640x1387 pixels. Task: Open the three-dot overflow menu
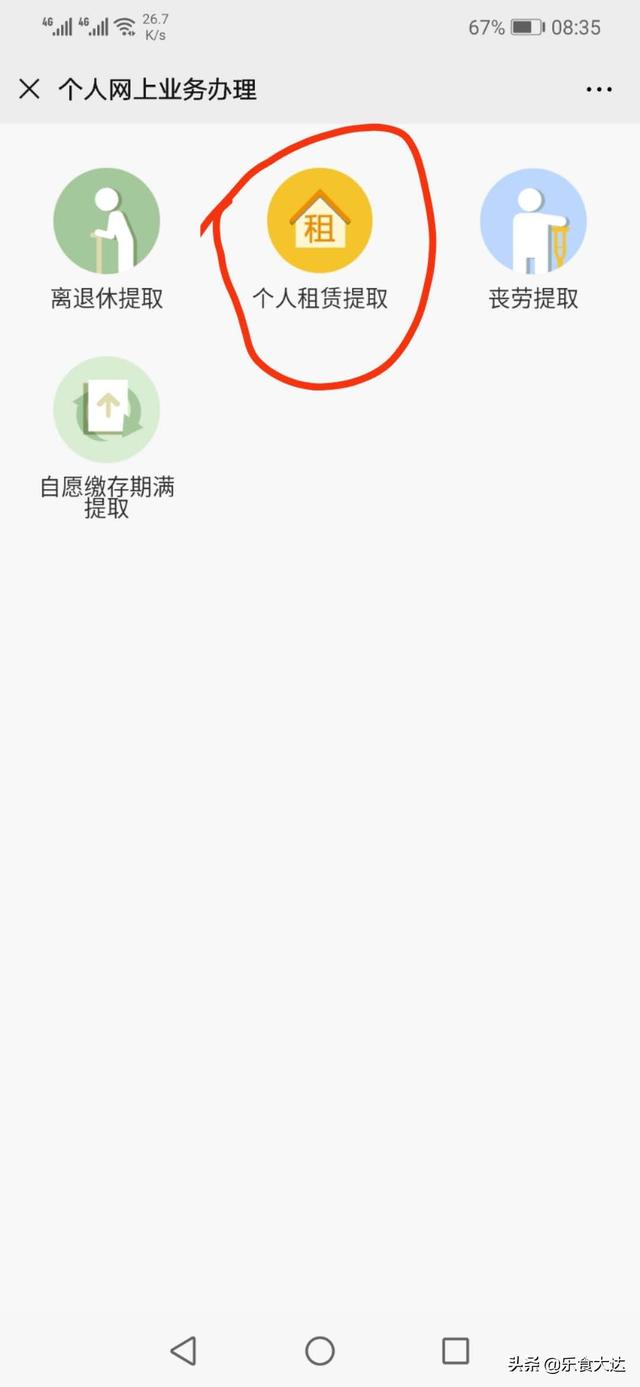(598, 89)
